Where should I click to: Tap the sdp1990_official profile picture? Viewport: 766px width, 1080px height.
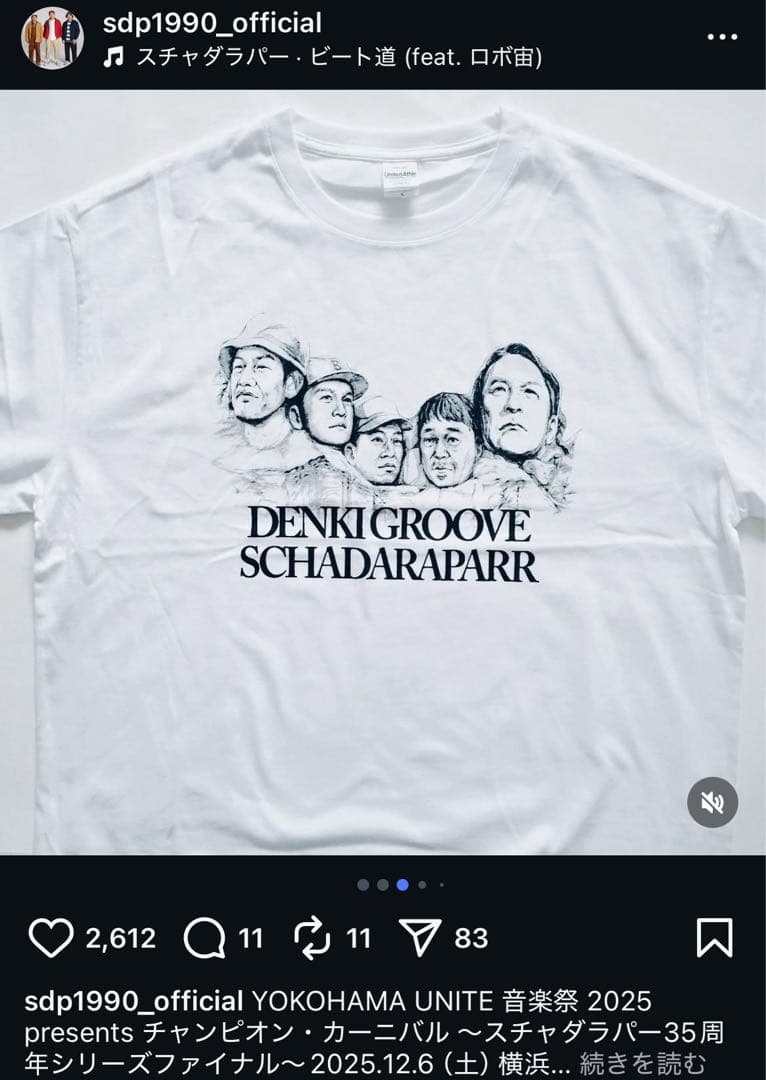pyautogui.click(x=50, y=36)
